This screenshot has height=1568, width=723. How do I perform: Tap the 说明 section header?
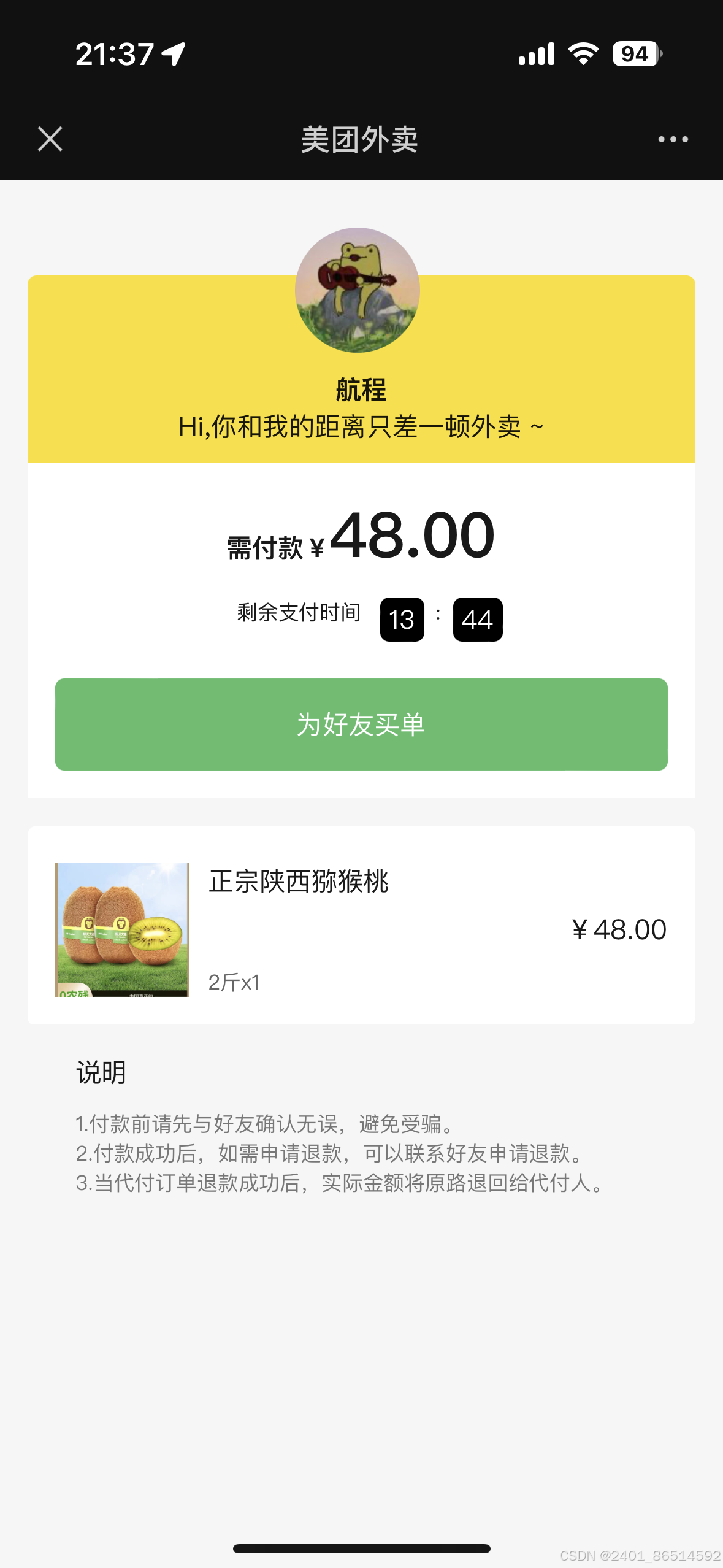point(101,1070)
